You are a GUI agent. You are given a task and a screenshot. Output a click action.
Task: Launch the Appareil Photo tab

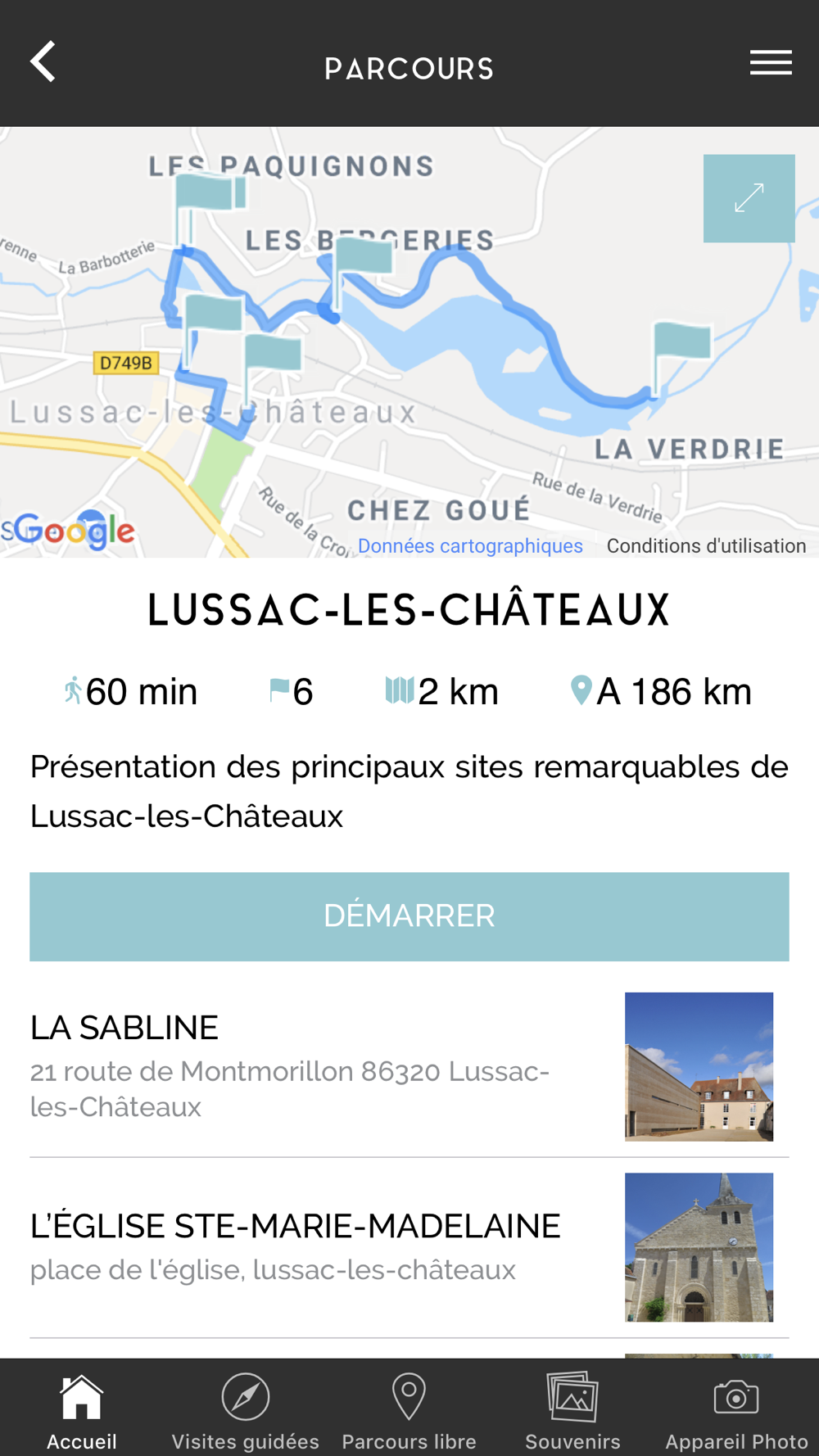736,1410
